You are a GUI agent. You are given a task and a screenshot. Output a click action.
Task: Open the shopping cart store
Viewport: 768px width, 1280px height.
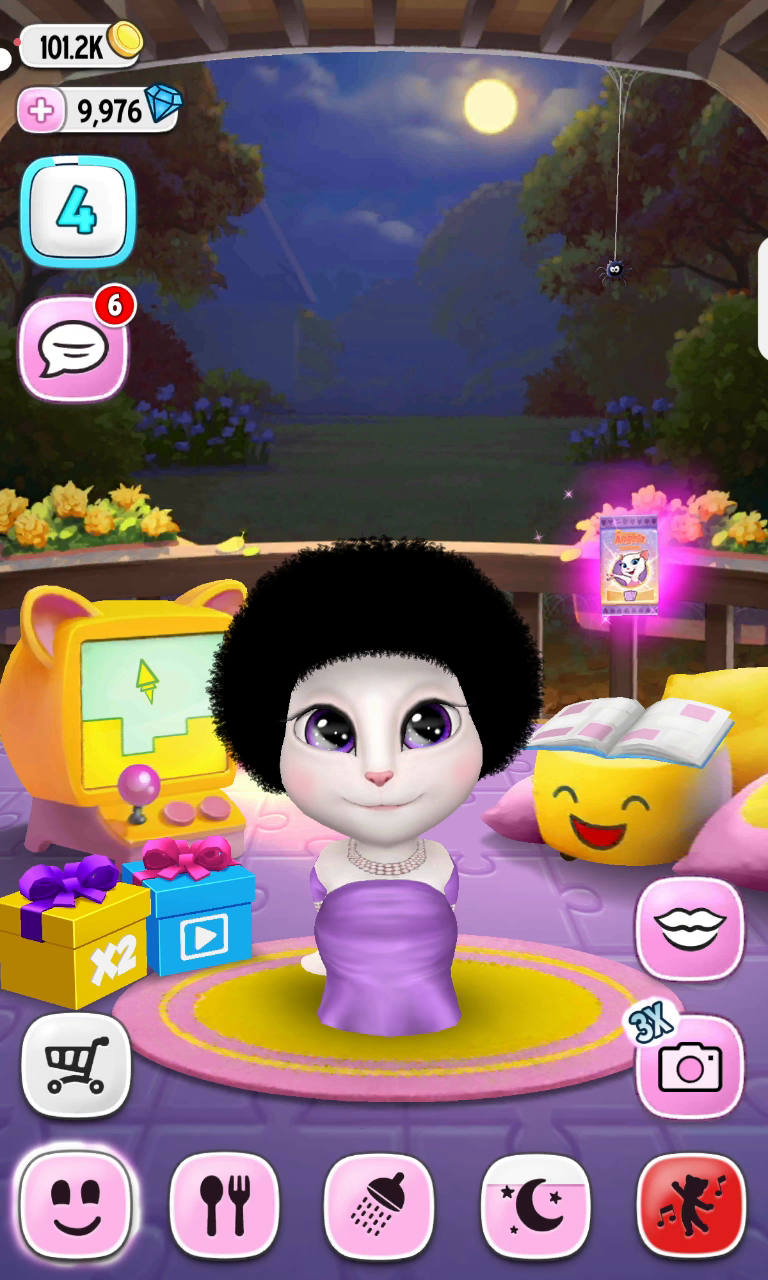(76, 1064)
